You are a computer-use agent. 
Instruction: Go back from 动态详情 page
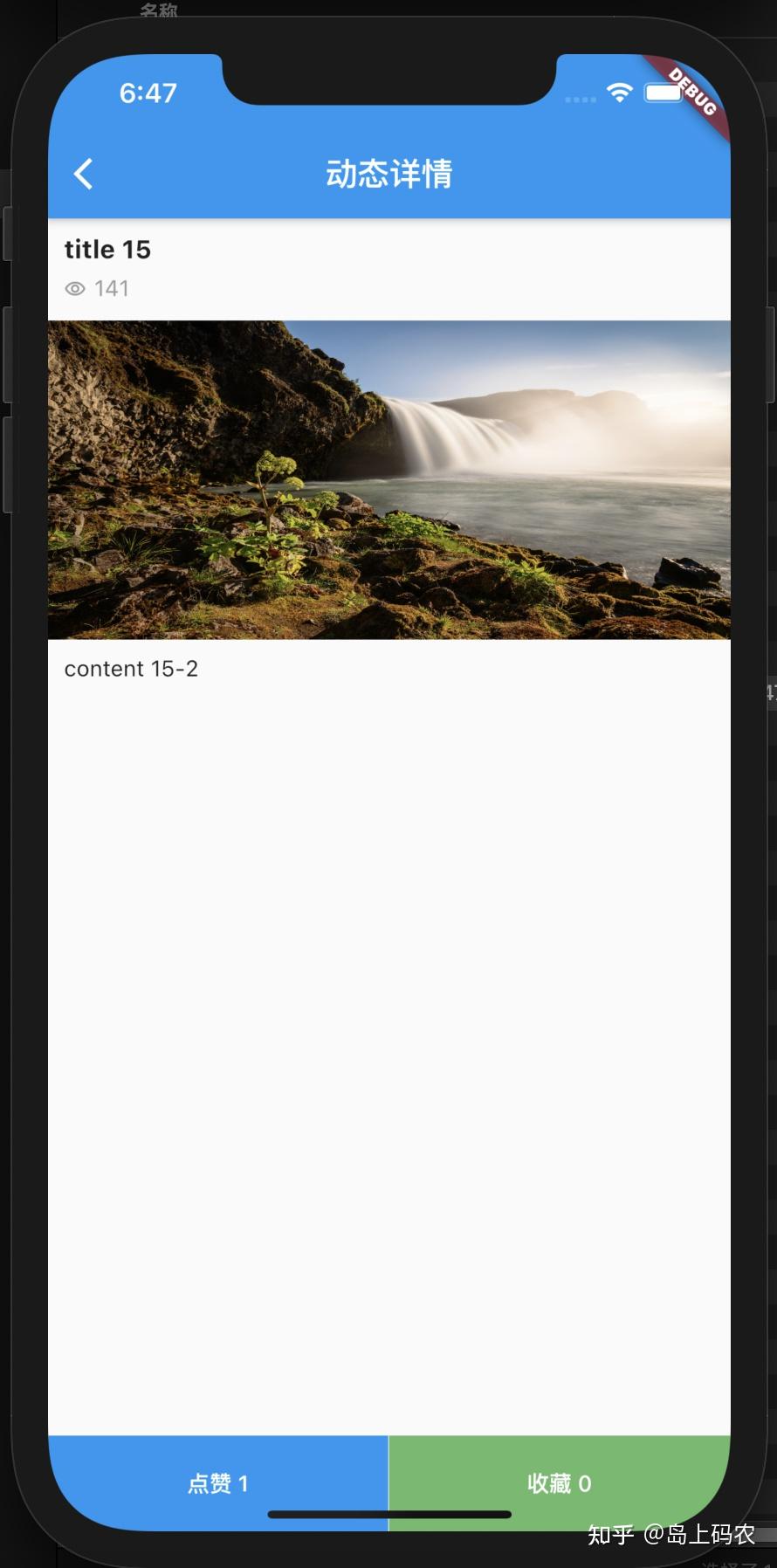tap(84, 174)
